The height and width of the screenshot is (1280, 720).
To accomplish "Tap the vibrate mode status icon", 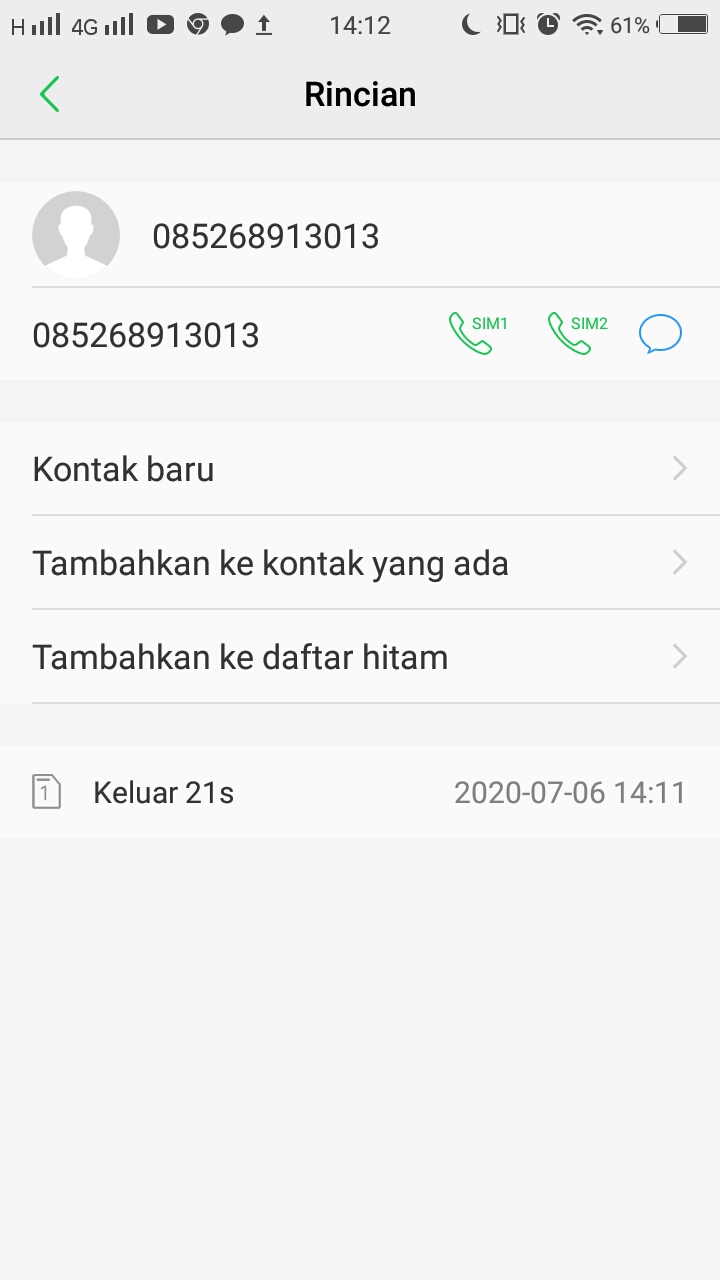I will pos(508,24).
